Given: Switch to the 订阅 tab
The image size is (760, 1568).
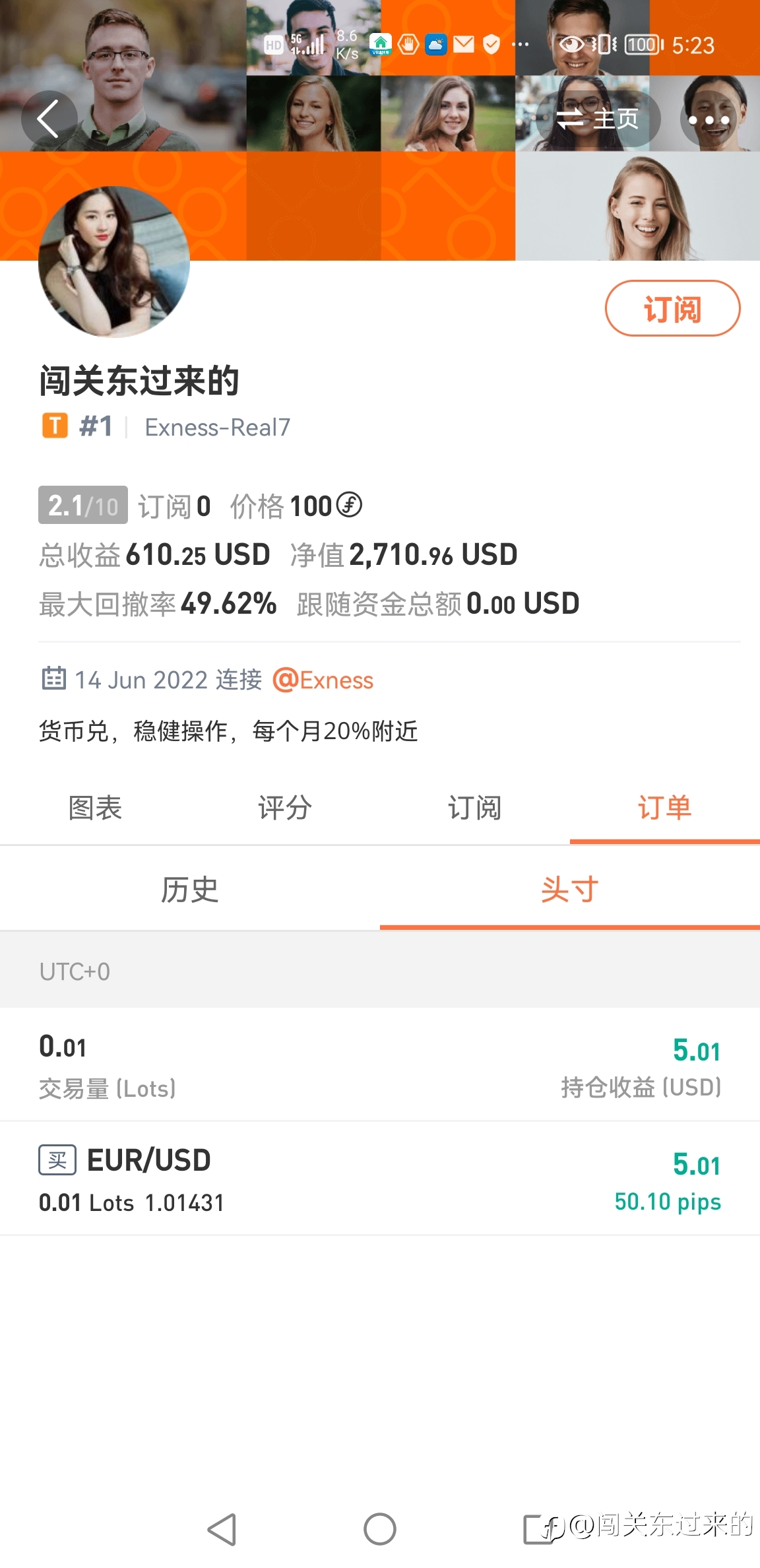Looking at the screenshot, I should pyautogui.click(x=475, y=808).
